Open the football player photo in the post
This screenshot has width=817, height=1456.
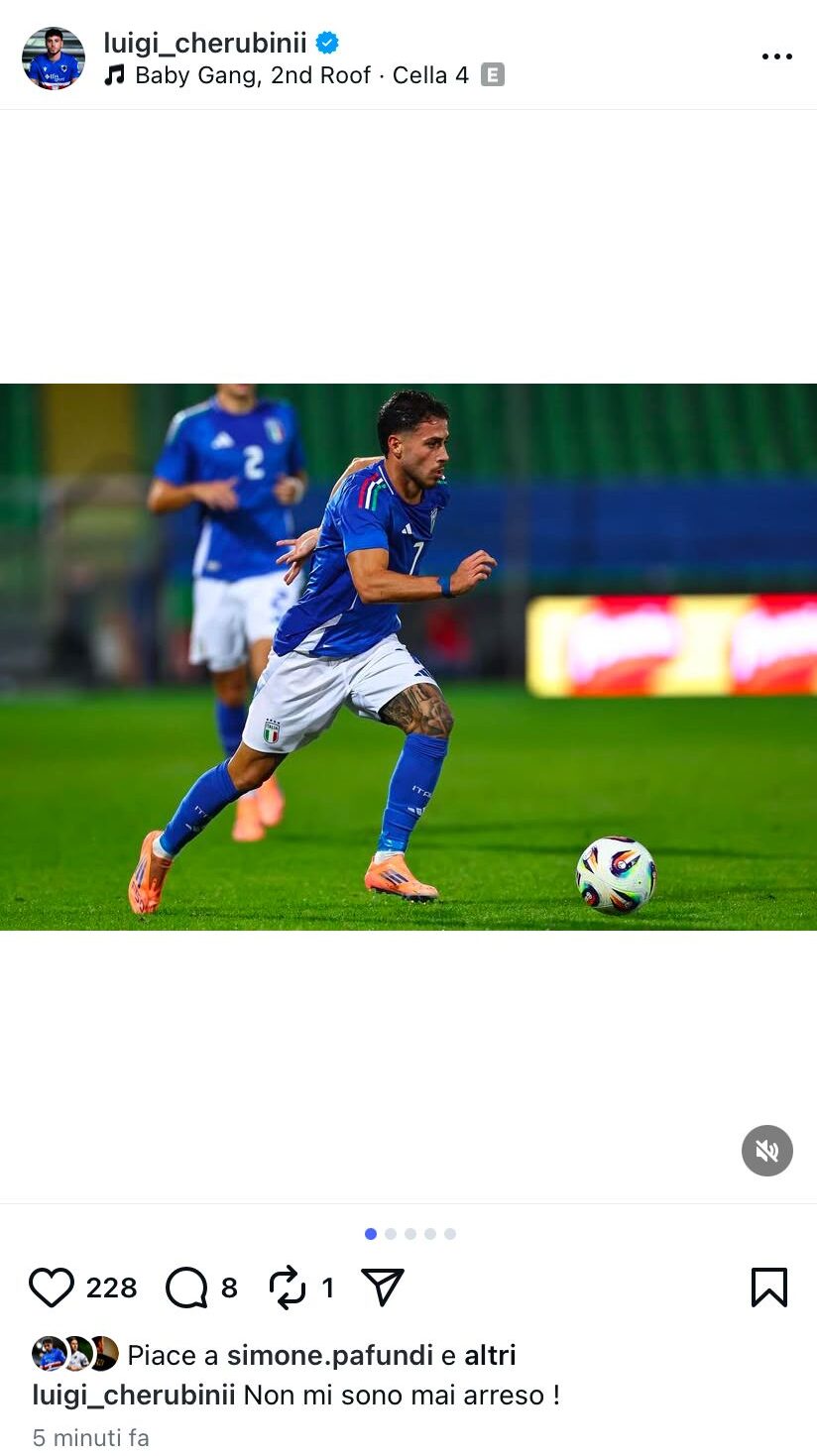[x=408, y=656]
